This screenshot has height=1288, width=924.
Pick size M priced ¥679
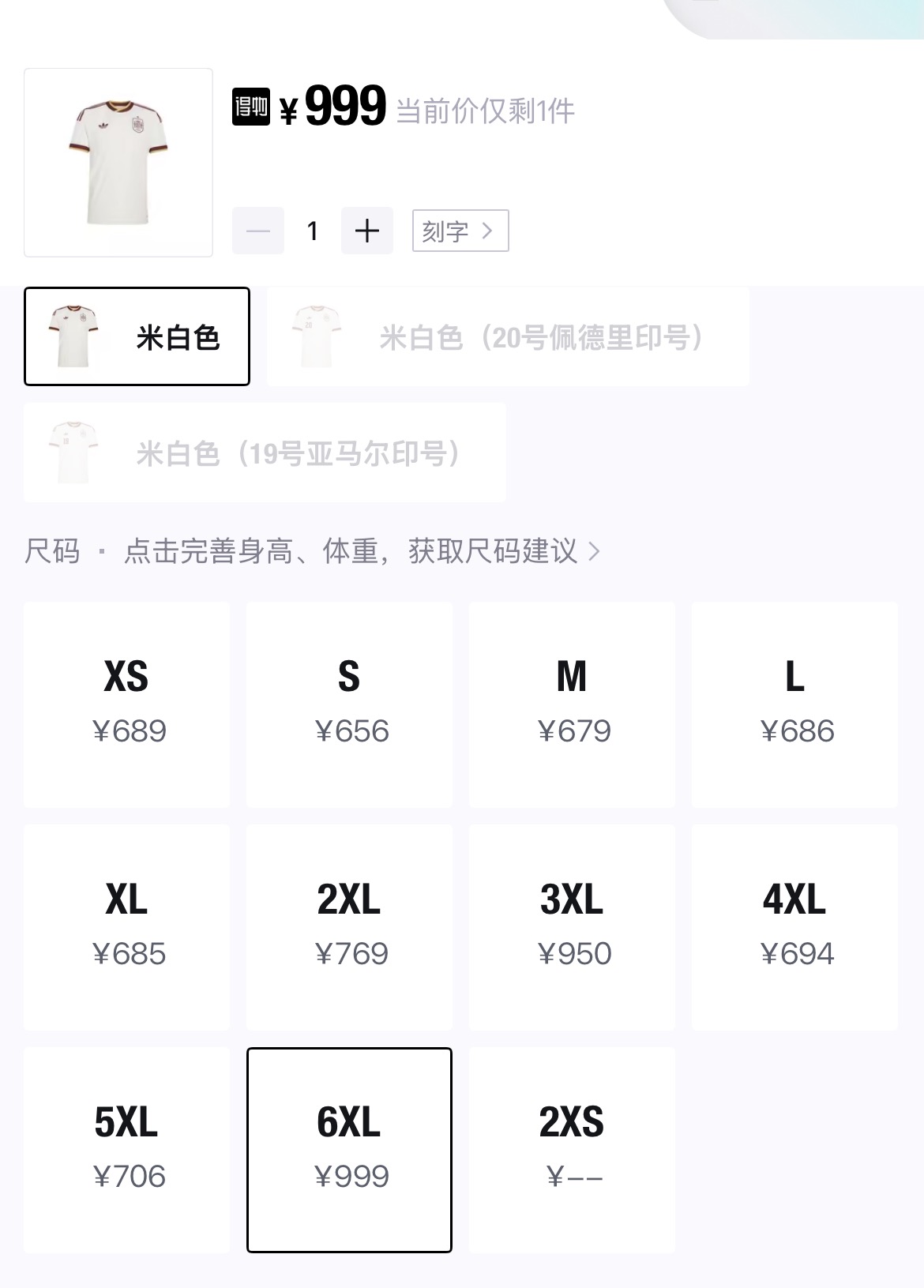point(573,704)
